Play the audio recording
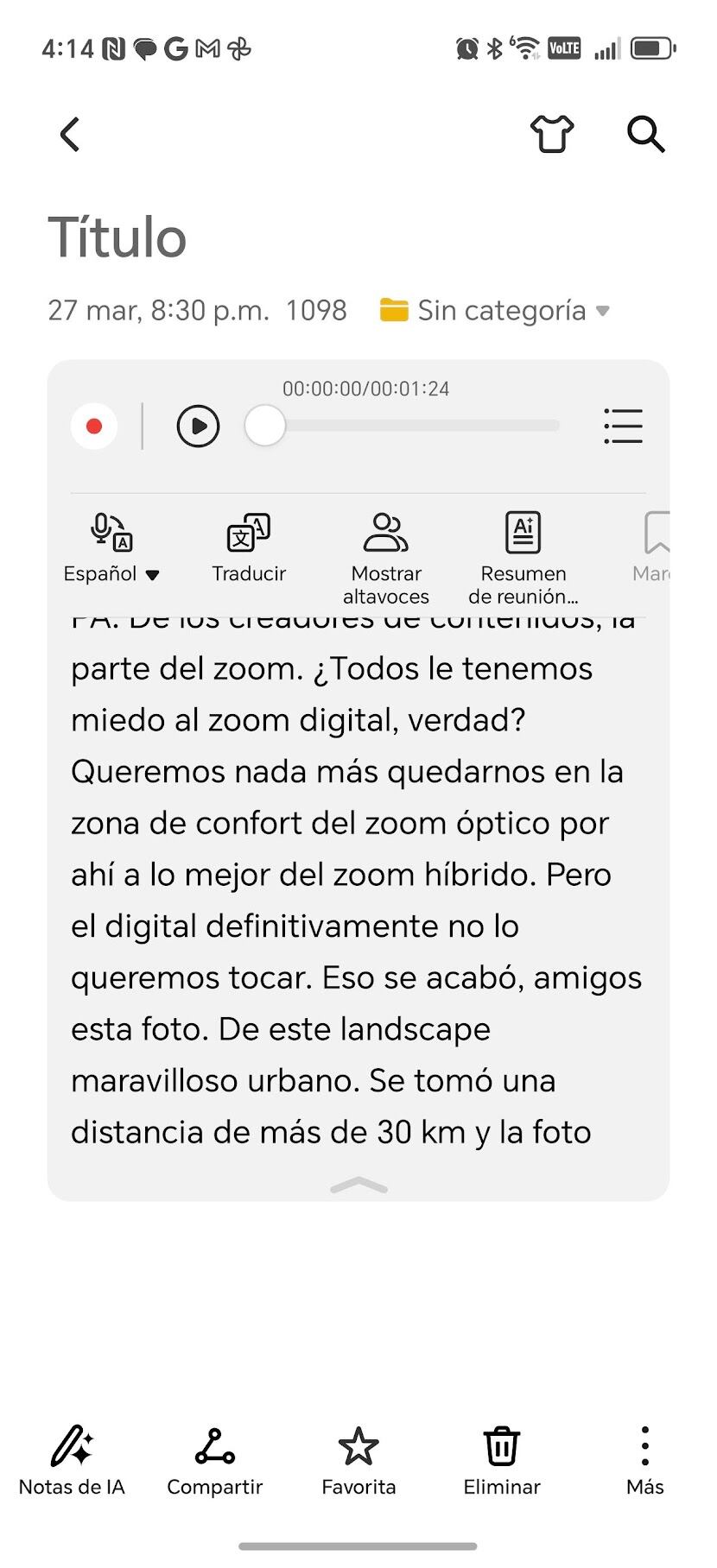 coord(198,426)
